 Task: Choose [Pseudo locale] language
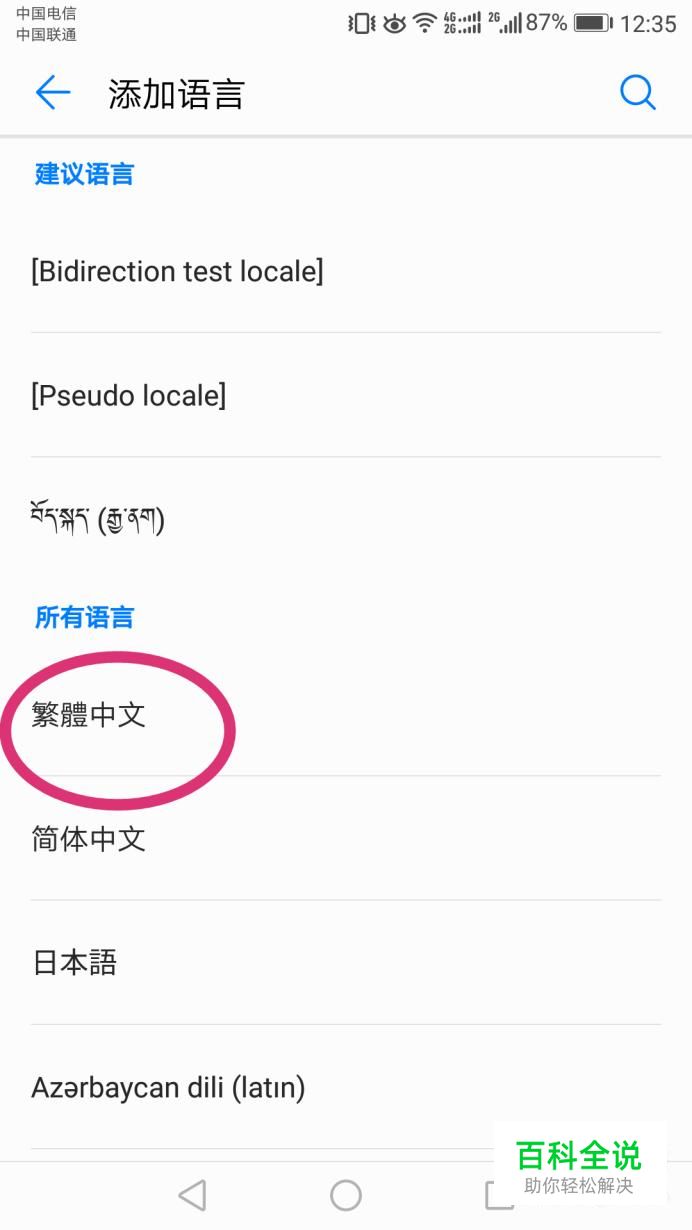click(346, 395)
